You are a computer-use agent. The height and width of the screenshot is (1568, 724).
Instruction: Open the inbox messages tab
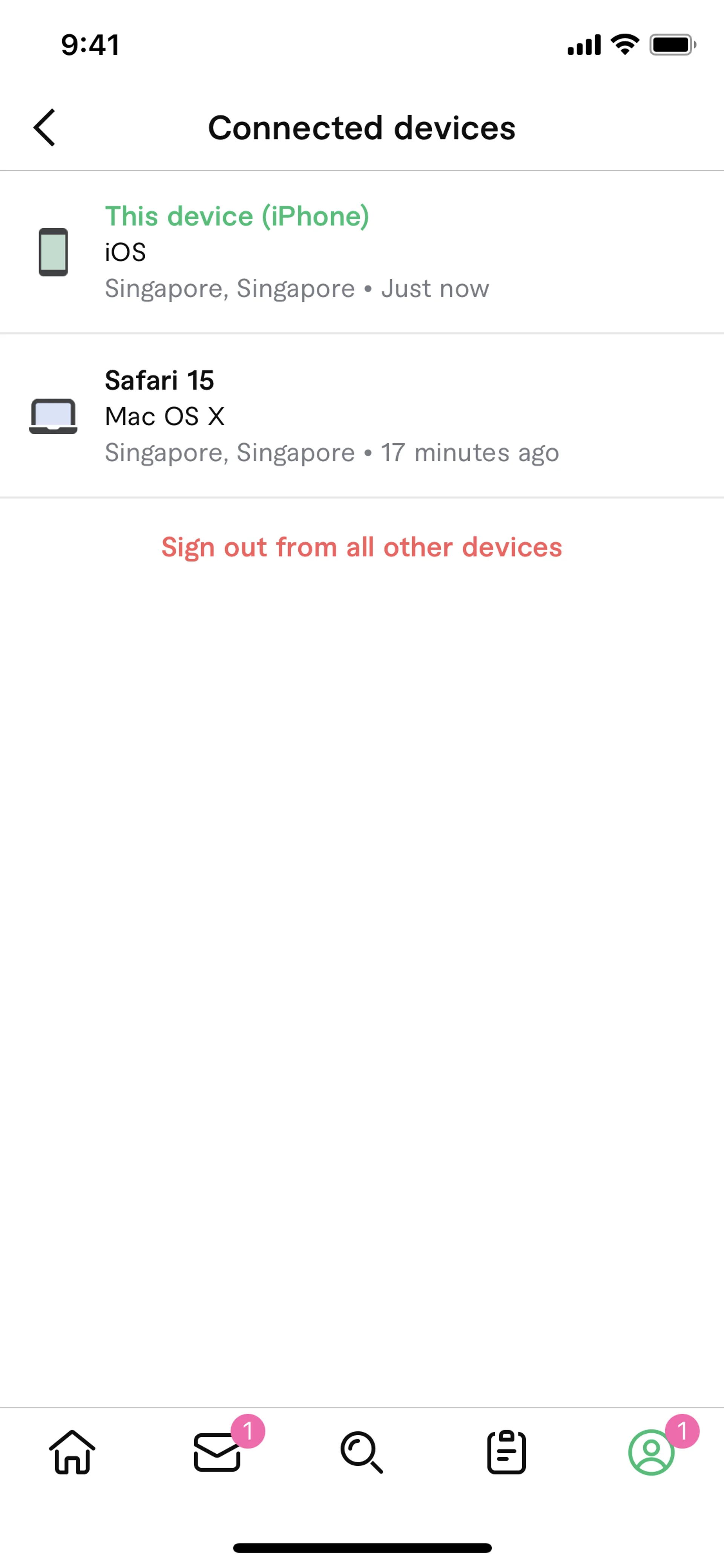[217, 1452]
